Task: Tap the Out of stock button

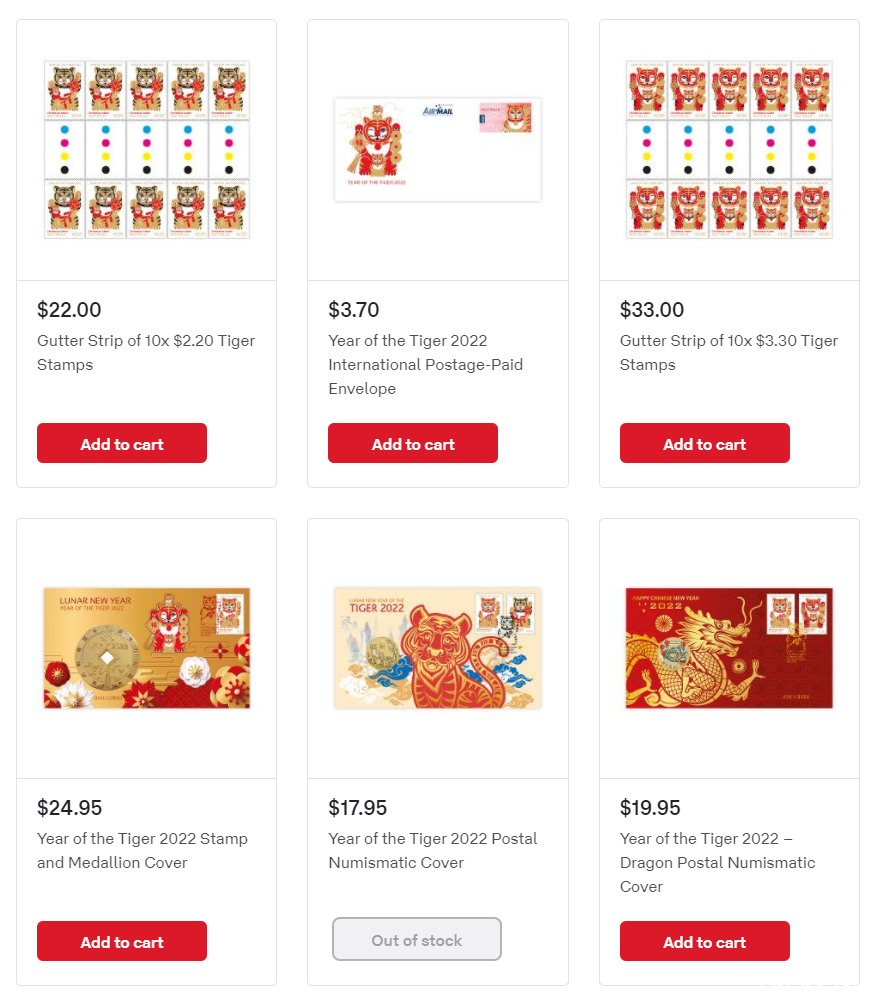Action: coord(417,939)
